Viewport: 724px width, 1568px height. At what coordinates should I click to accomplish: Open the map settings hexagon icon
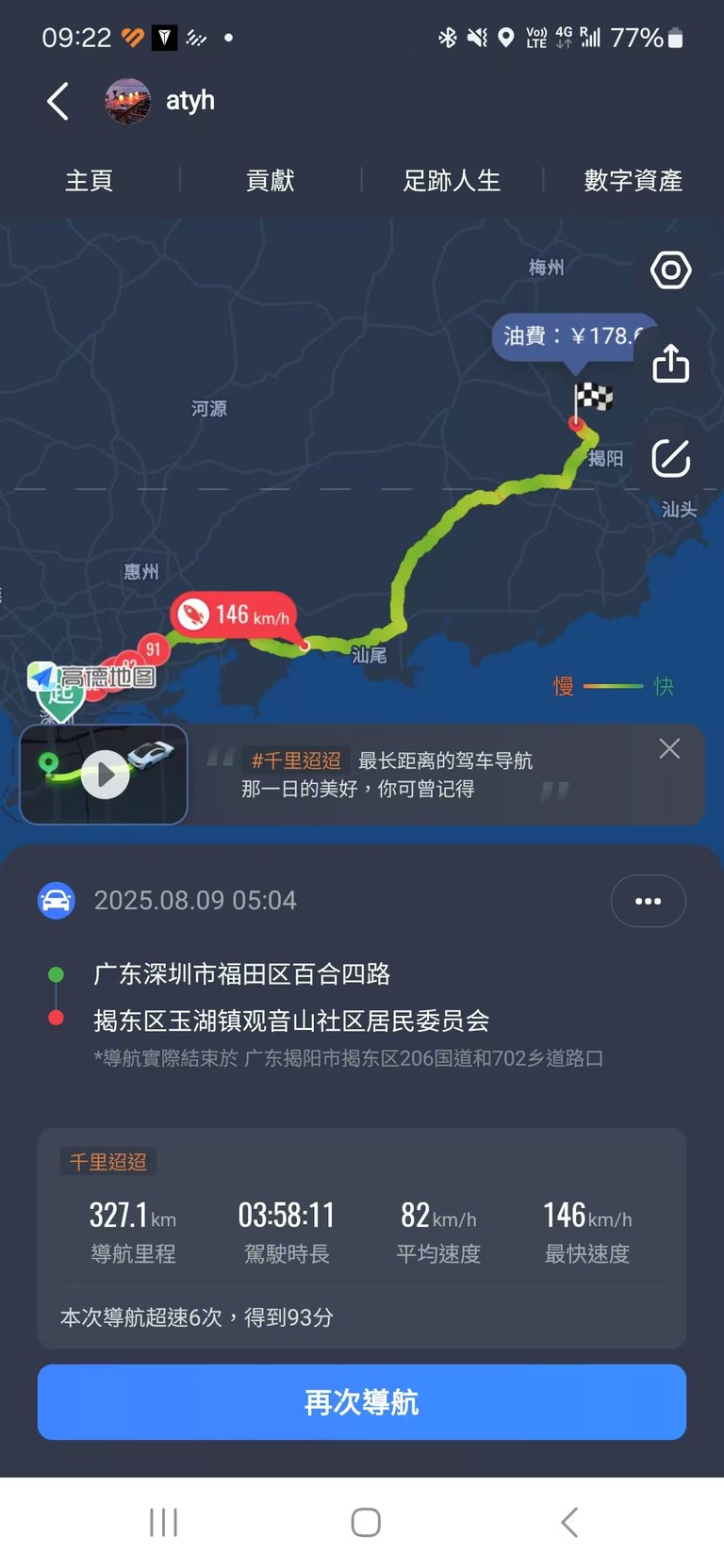coord(671,270)
